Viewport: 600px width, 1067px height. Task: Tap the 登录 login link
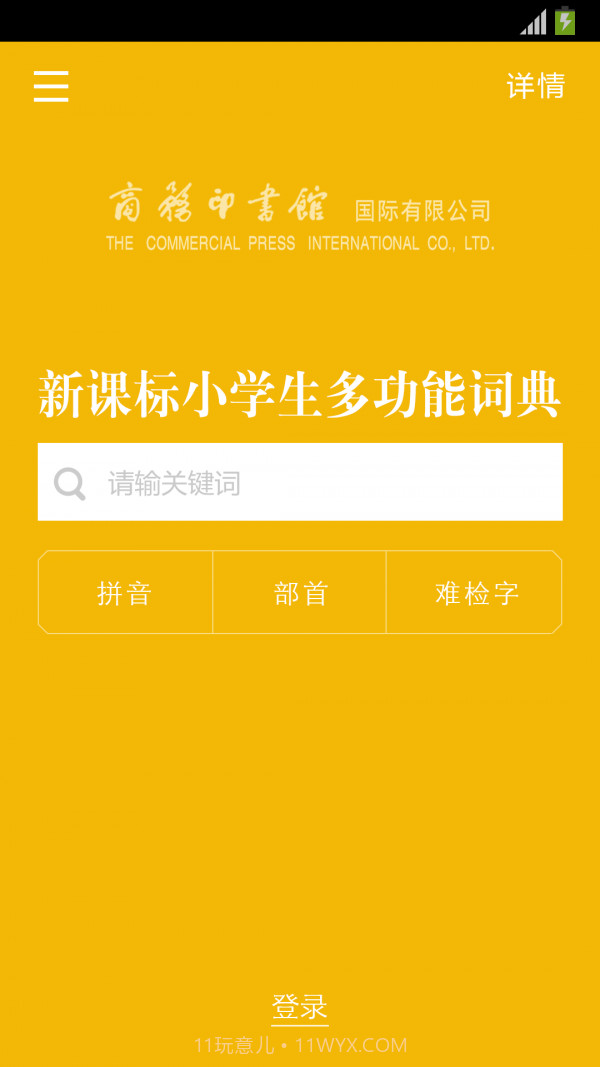[x=300, y=1006]
